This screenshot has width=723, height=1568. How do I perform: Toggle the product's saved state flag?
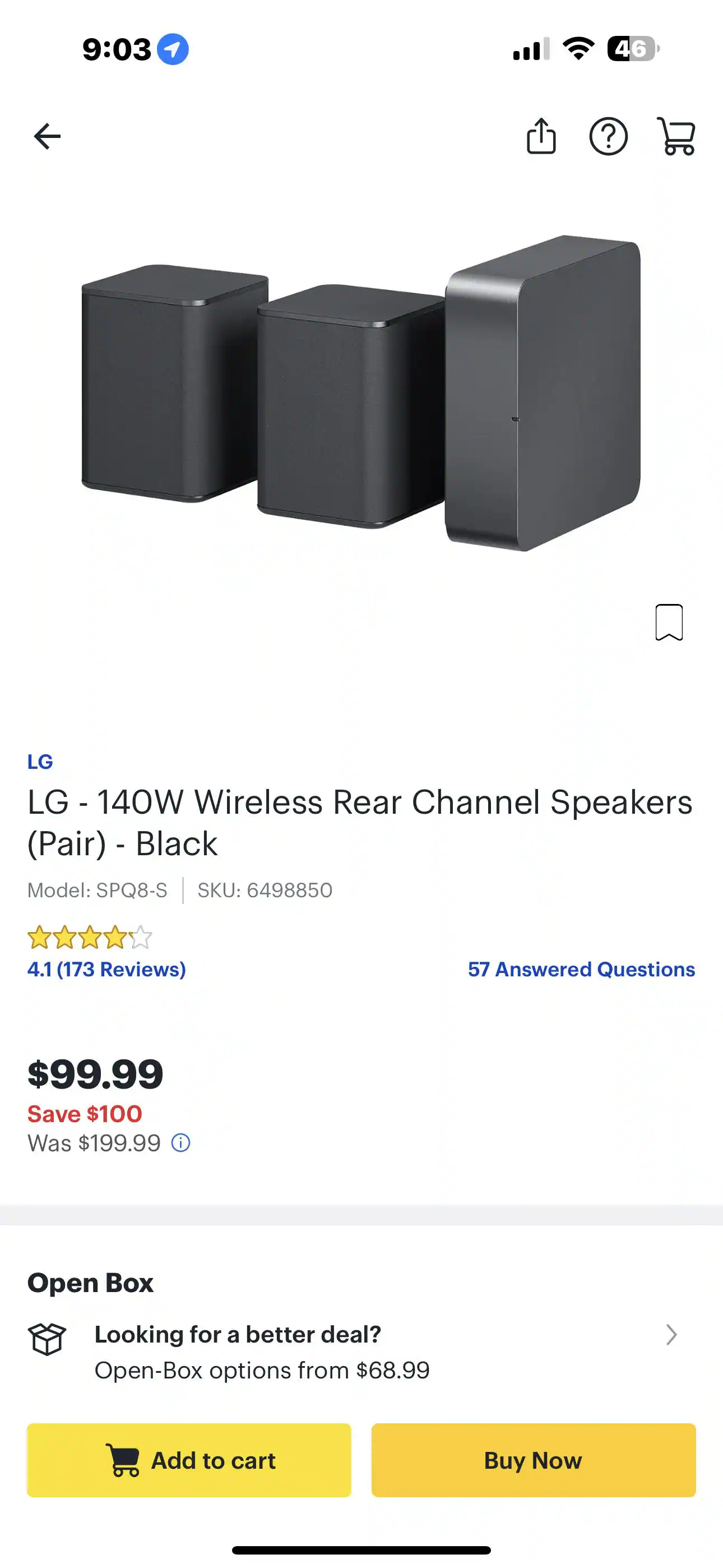tap(669, 622)
